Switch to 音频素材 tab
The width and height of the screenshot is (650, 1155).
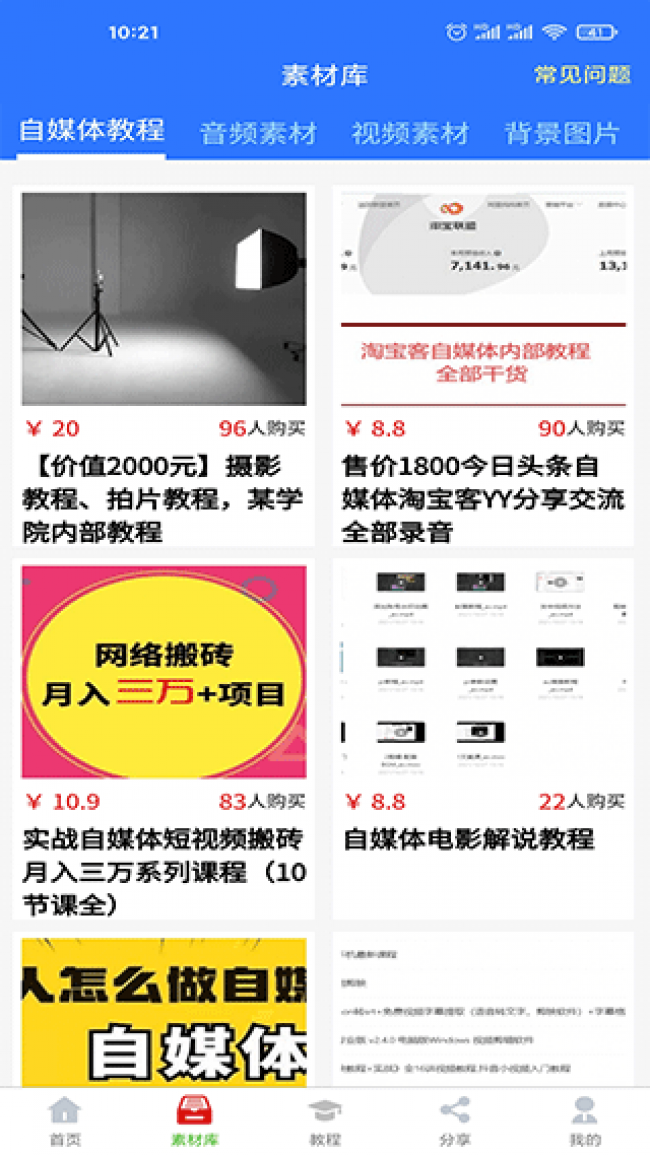point(258,133)
